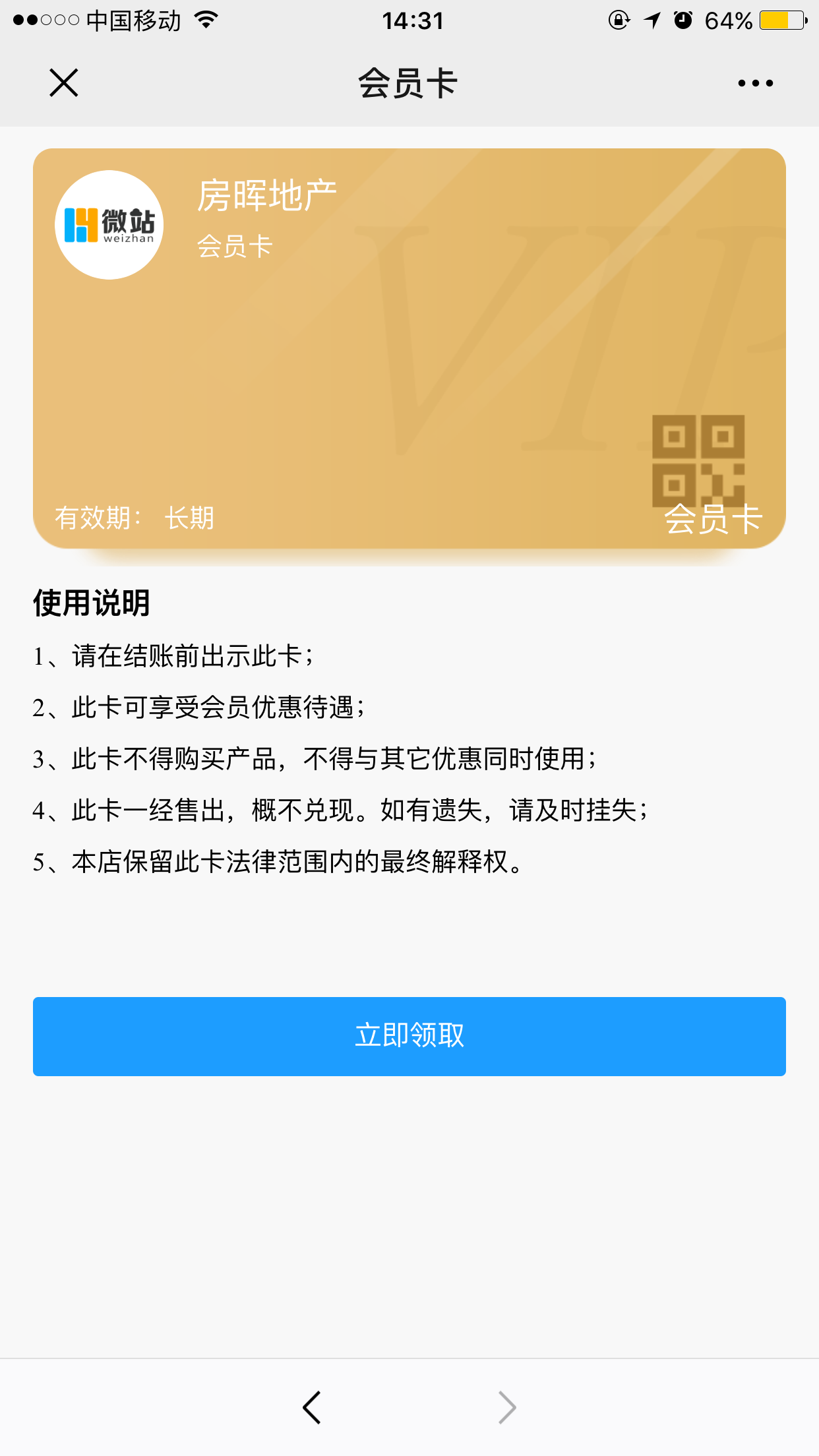Open the three-dot overflow menu
Viewport: 819px width, 1456px height.
755,83
